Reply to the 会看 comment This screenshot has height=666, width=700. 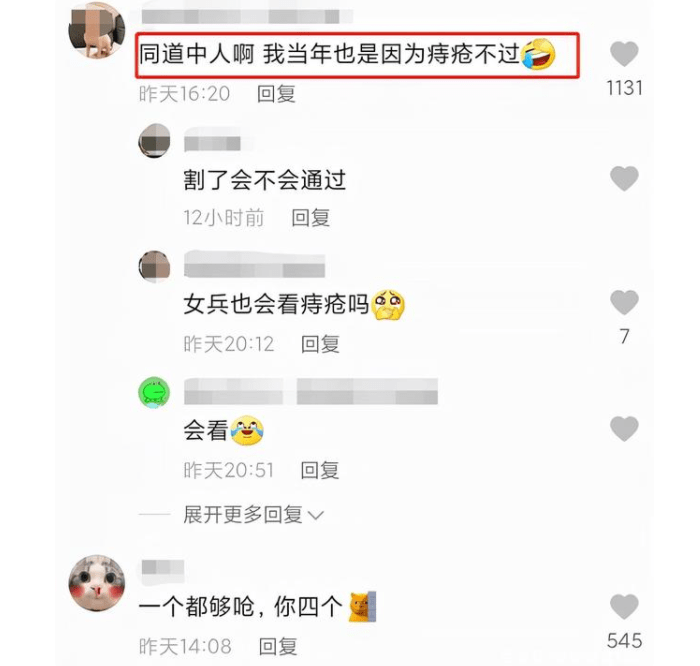click(320, 469)
